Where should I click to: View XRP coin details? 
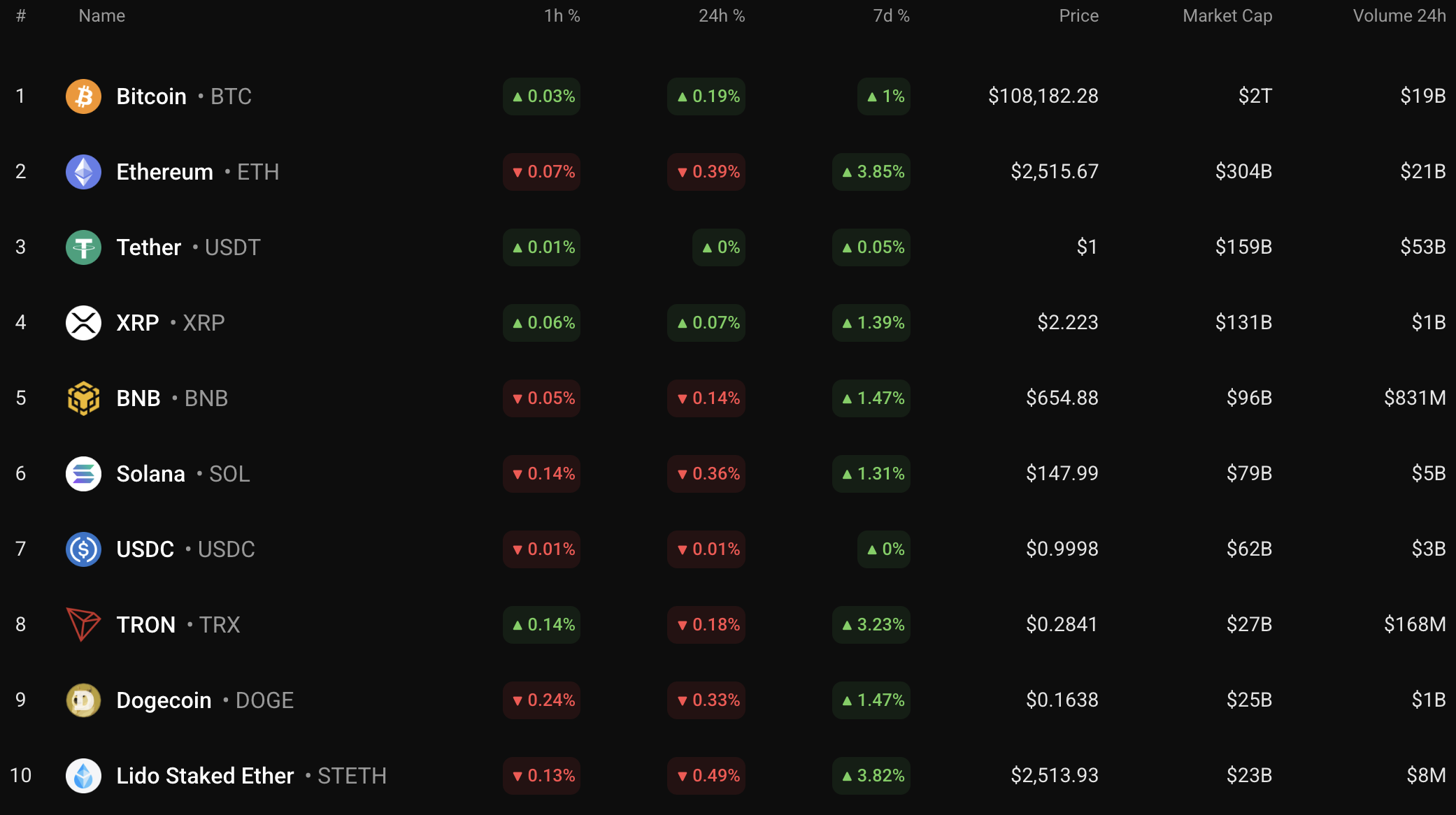[x=138, y=323]
